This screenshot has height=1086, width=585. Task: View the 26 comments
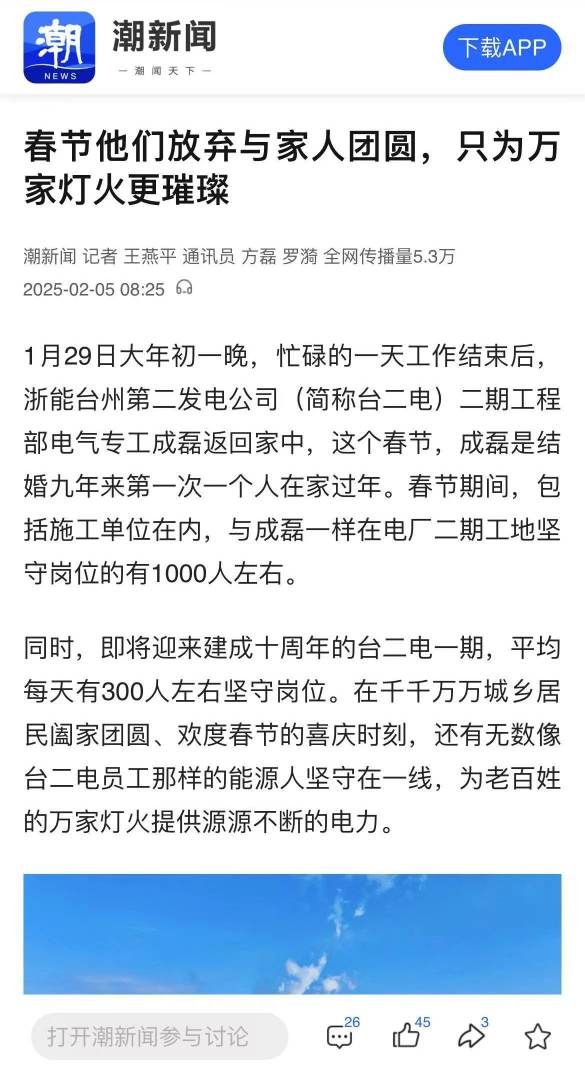[x=343, y=1033]
